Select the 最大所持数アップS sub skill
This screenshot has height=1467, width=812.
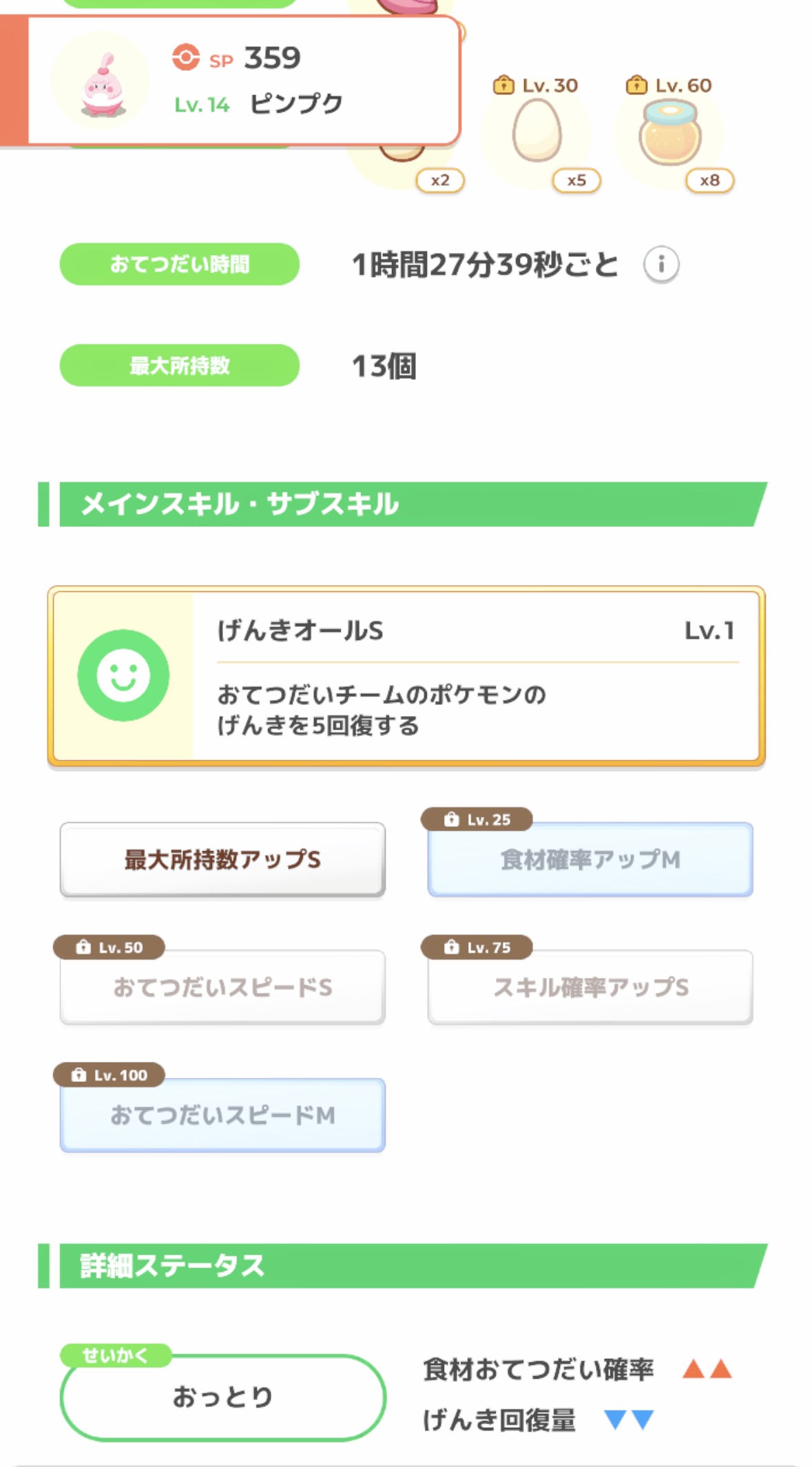pyautogui.click(x=222, y=859)
